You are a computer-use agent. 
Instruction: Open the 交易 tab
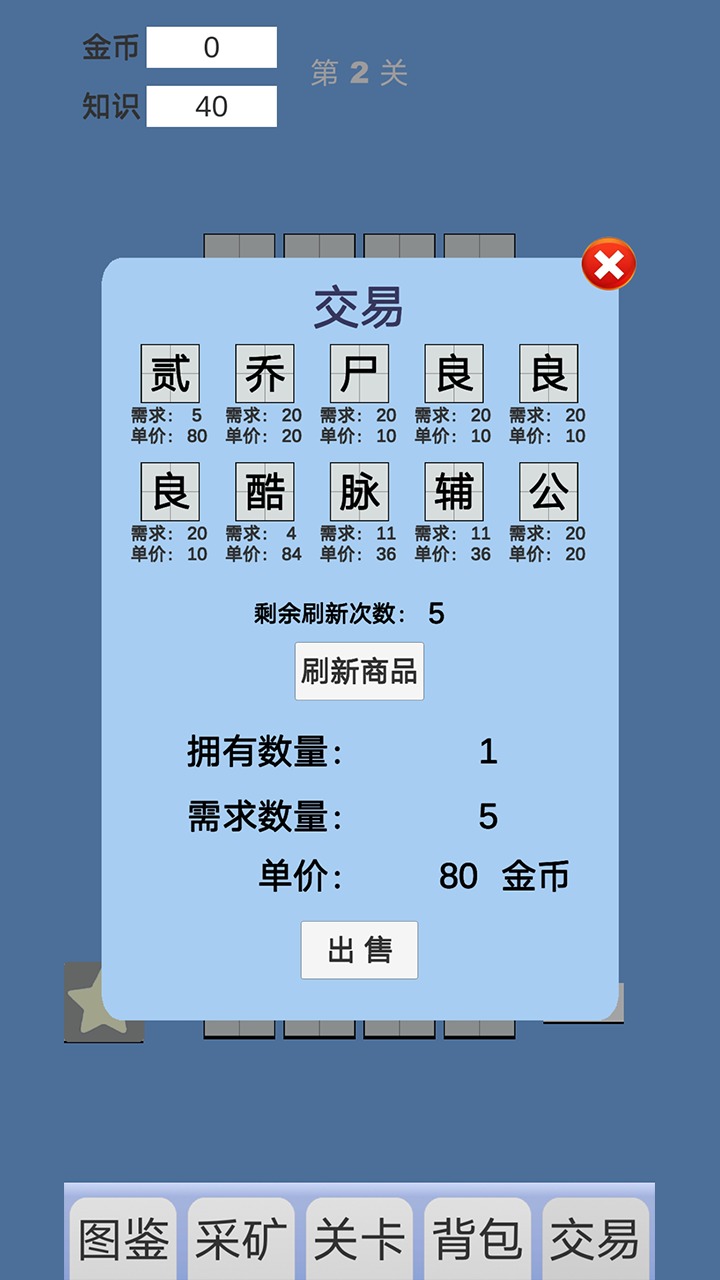click(x=595, y=1240)
